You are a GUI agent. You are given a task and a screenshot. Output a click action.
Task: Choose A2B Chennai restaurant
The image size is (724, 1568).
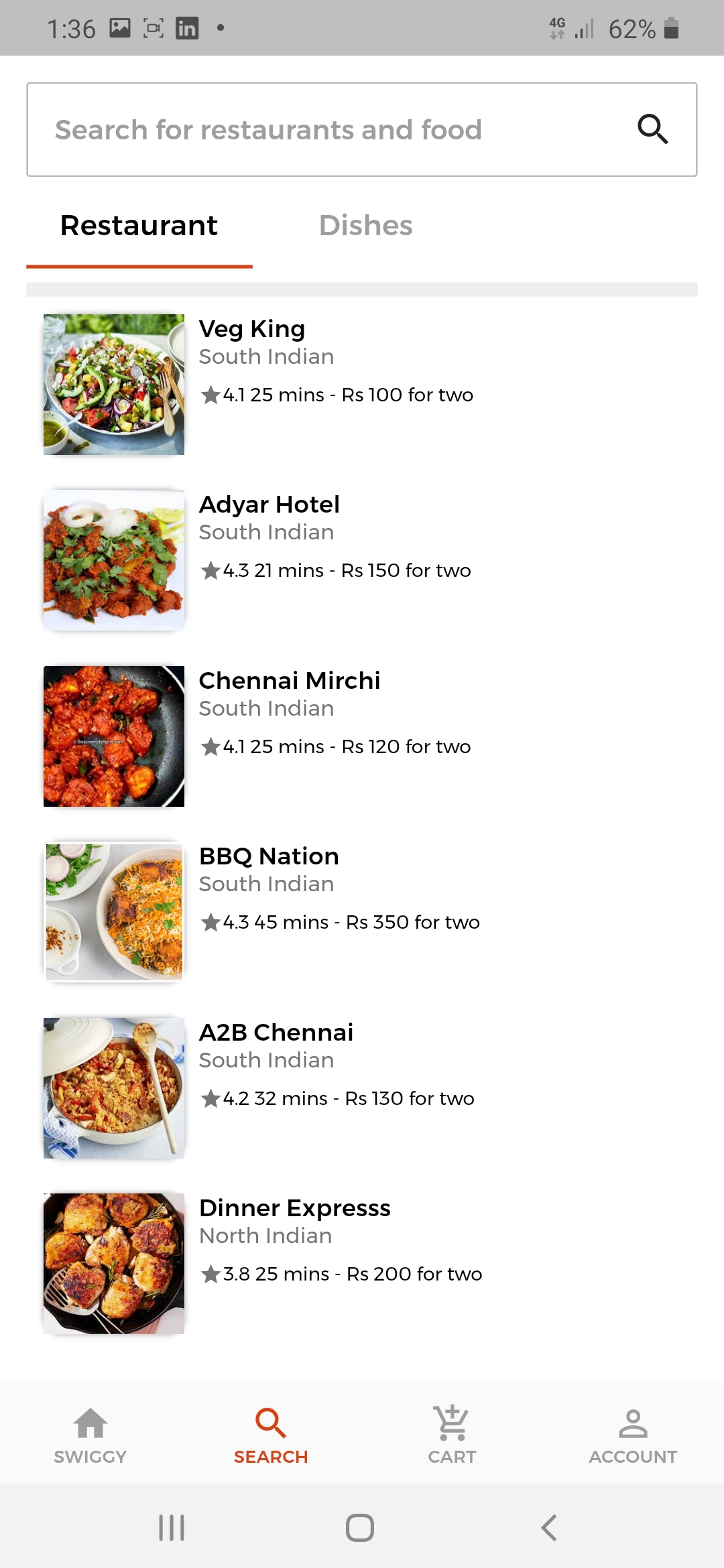tap(362, 1088)
